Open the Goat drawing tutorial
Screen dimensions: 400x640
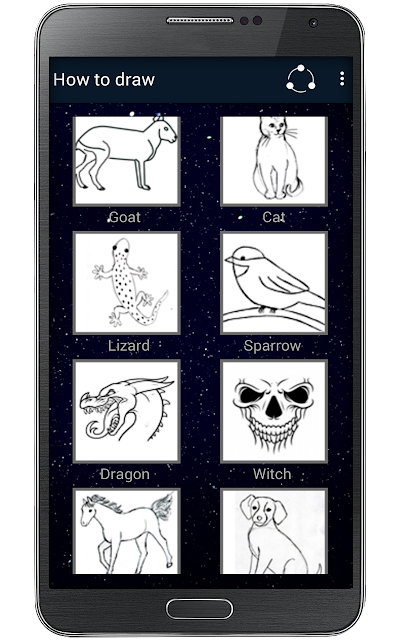click(127, 161)
